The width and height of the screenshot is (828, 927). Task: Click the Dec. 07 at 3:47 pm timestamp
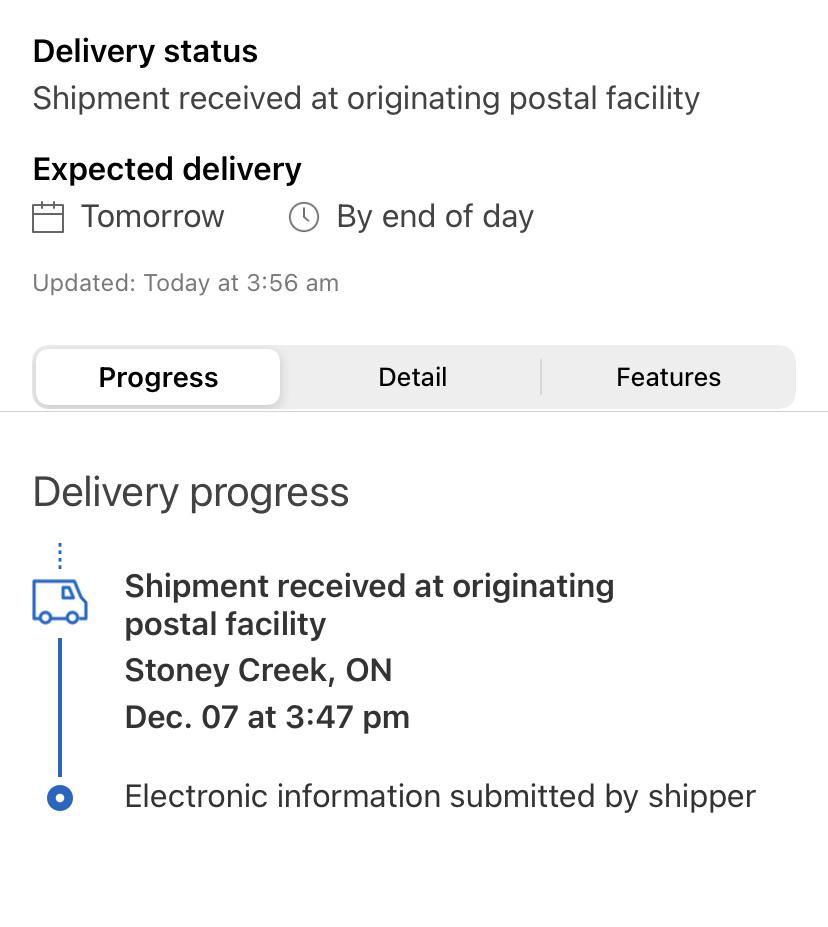267,716
